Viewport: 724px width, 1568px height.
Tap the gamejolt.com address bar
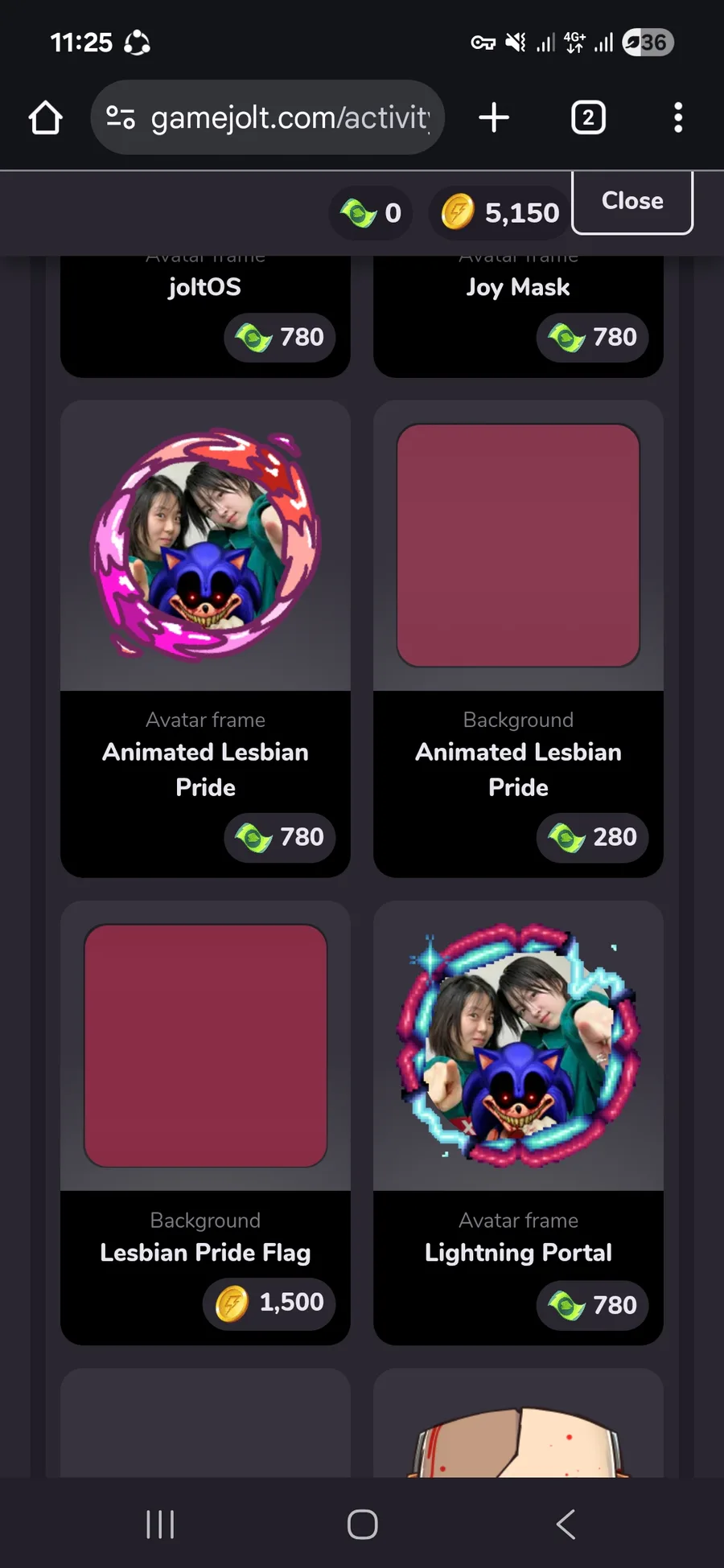(x=268, y=118)
